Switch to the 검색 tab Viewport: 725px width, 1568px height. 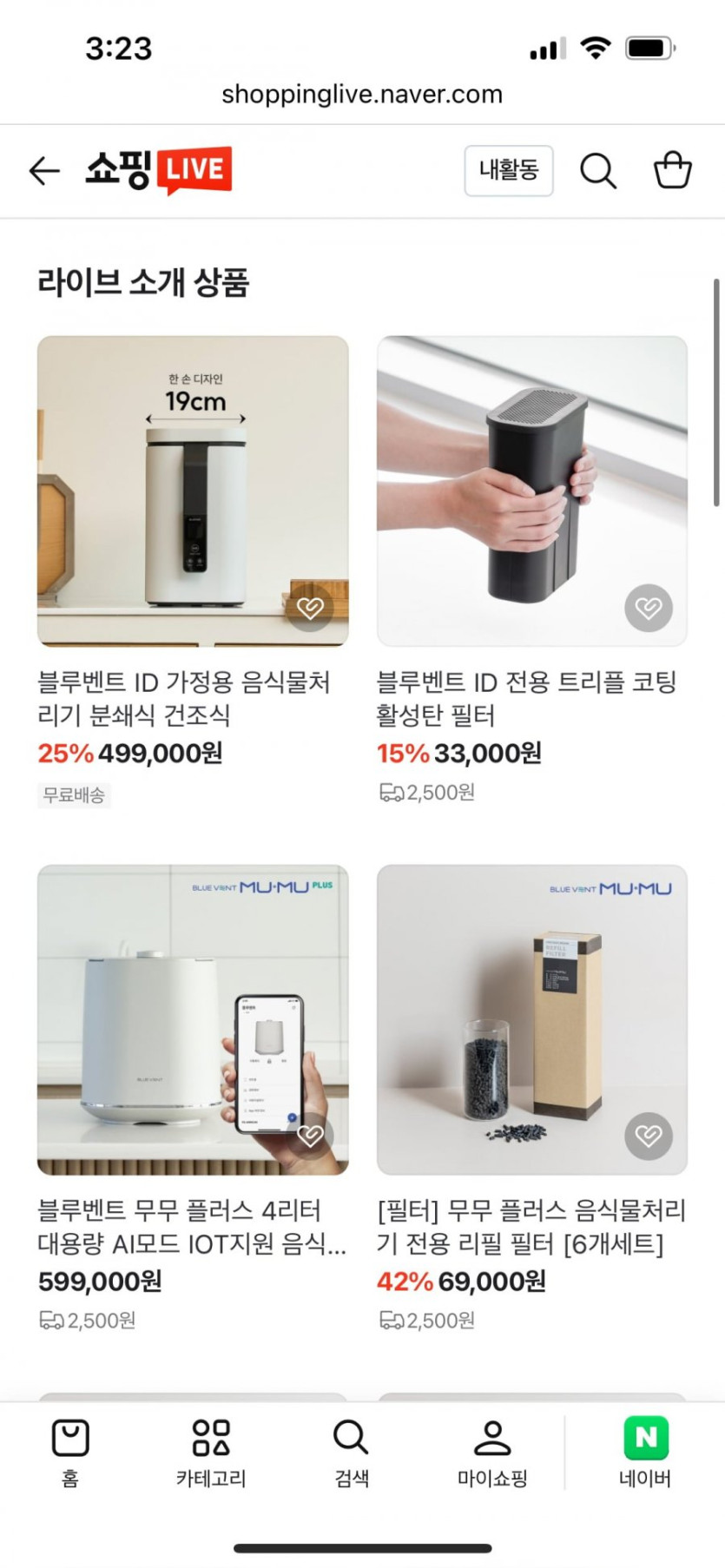point(352,1453)
